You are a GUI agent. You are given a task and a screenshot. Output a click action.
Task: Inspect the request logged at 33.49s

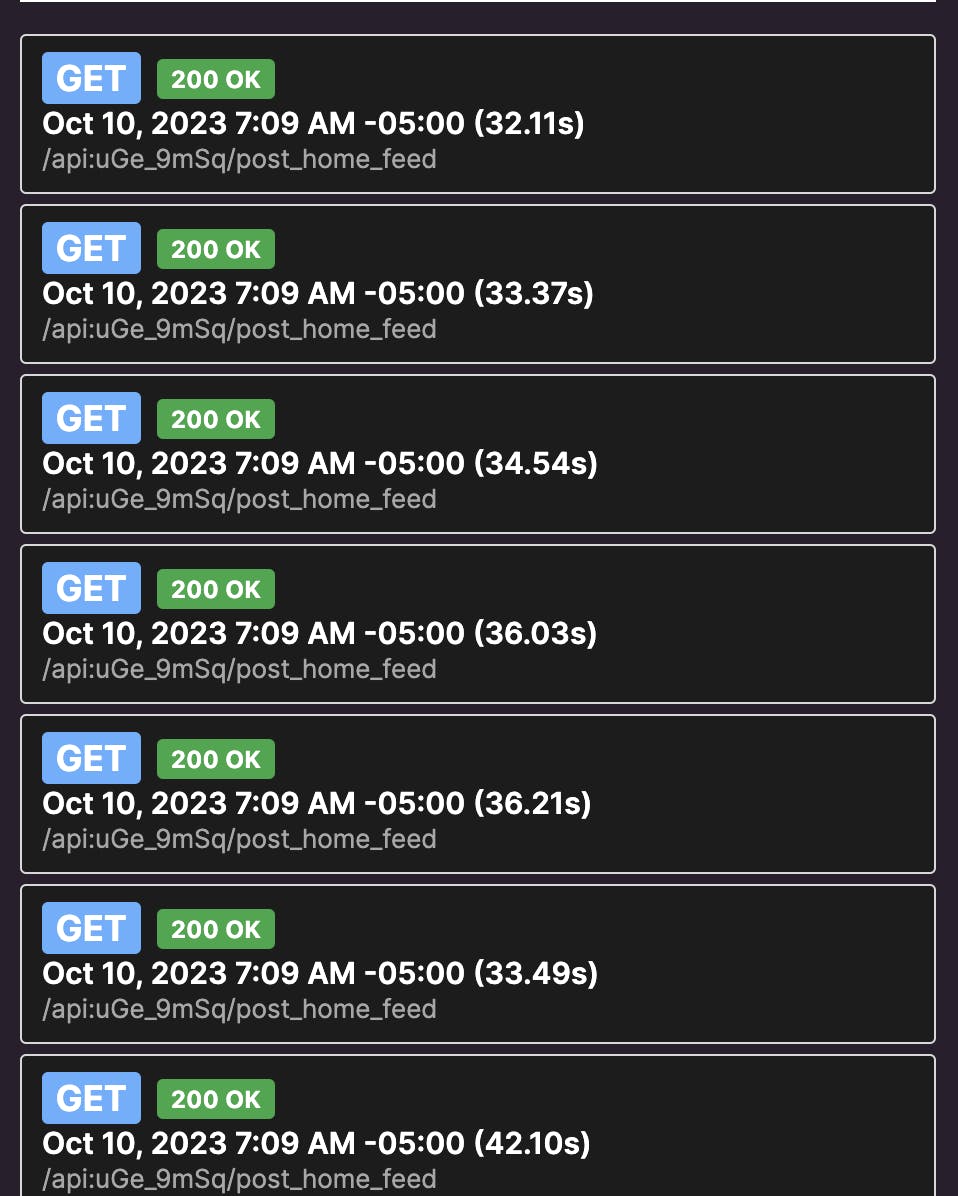click(x=477, y=964)
